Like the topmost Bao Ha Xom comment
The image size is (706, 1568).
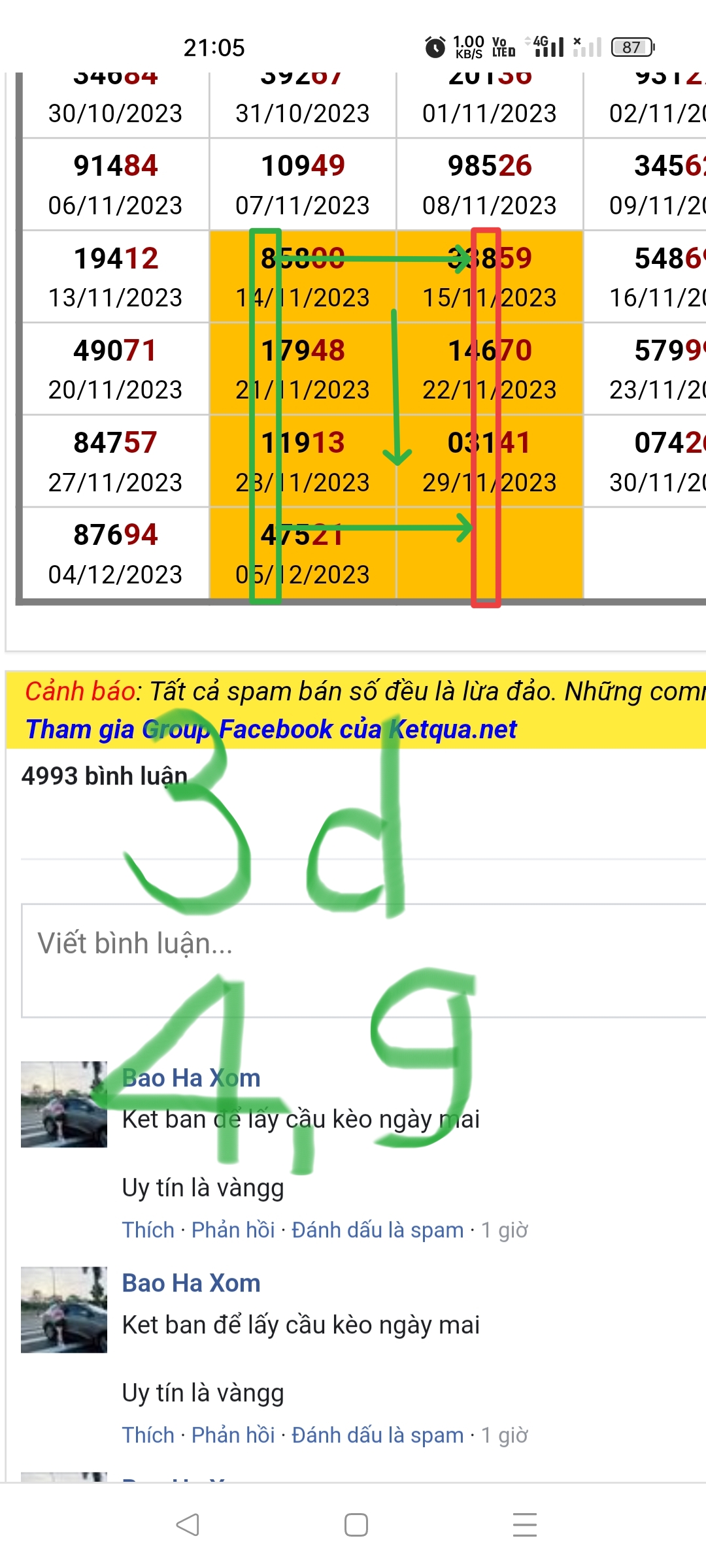point(148,1230)
